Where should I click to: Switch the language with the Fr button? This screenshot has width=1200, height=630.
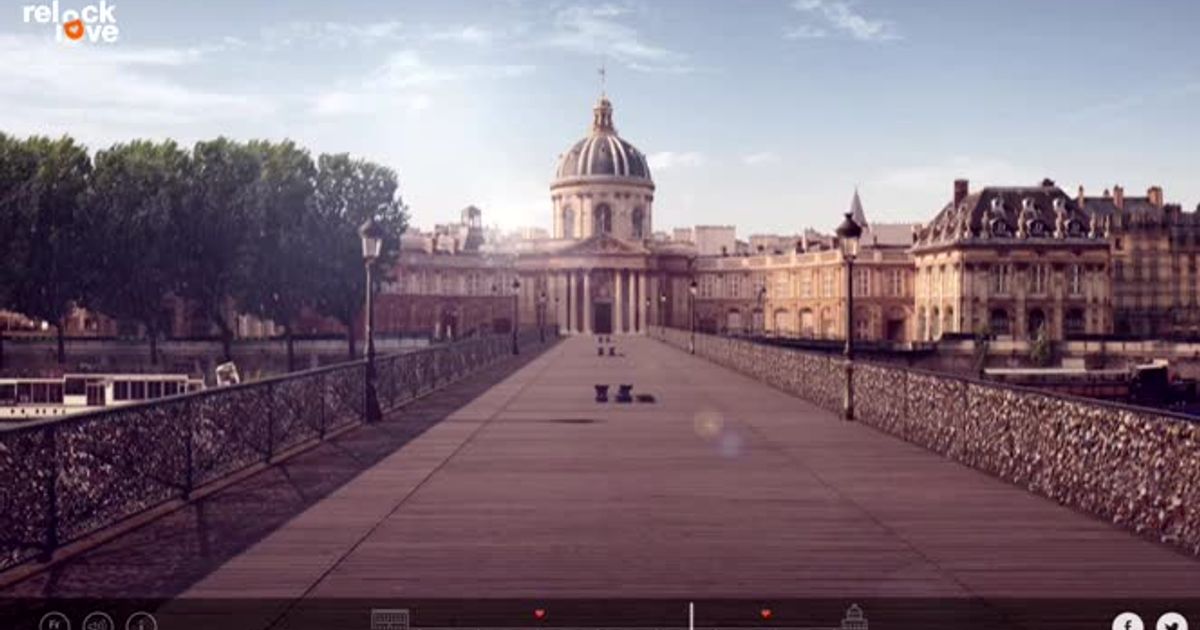pos(54,623)
